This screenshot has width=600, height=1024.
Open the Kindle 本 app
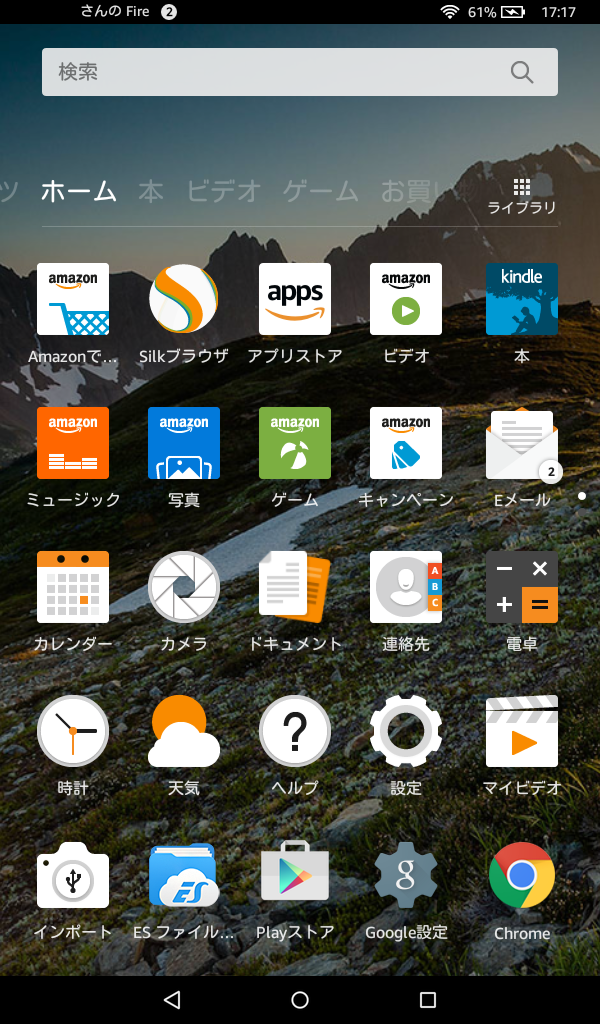[521, 300]
